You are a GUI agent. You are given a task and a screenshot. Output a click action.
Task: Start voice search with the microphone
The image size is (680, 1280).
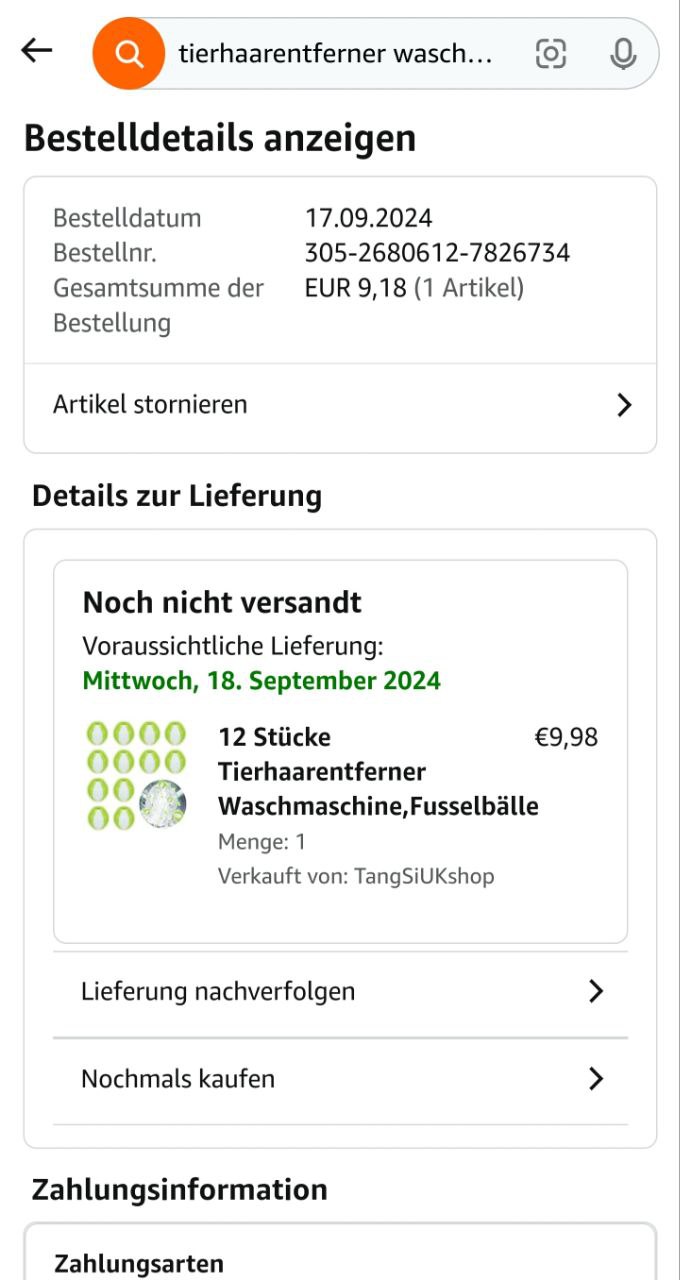(x=623, y=53)
